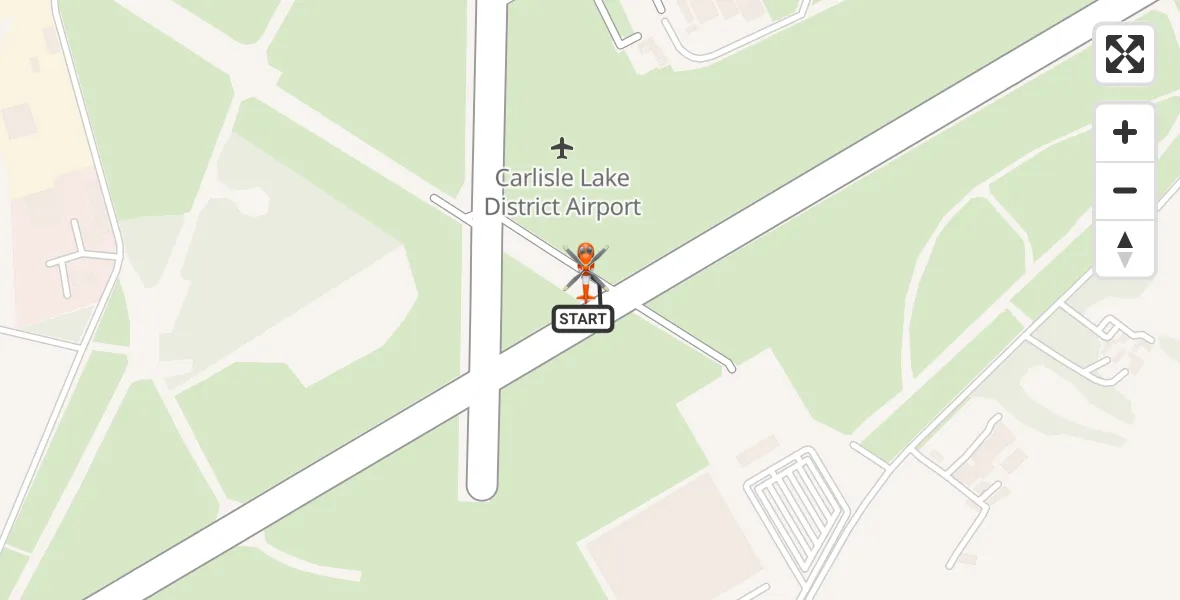The width and height of the screenshot is (1180, 600).
Task: Zoom in on the map
Action: (x=1124, y=132)
